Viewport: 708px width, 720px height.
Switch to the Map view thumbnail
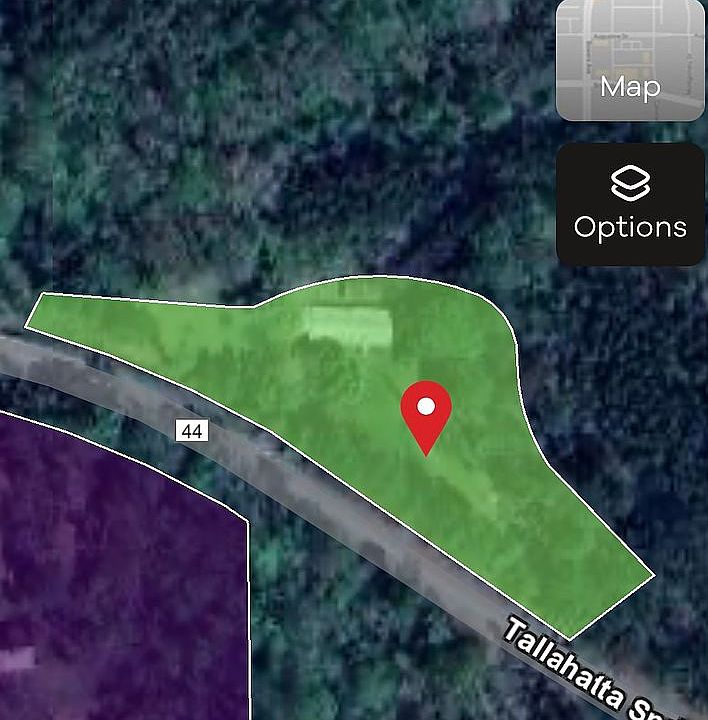(x=630, y=60)
